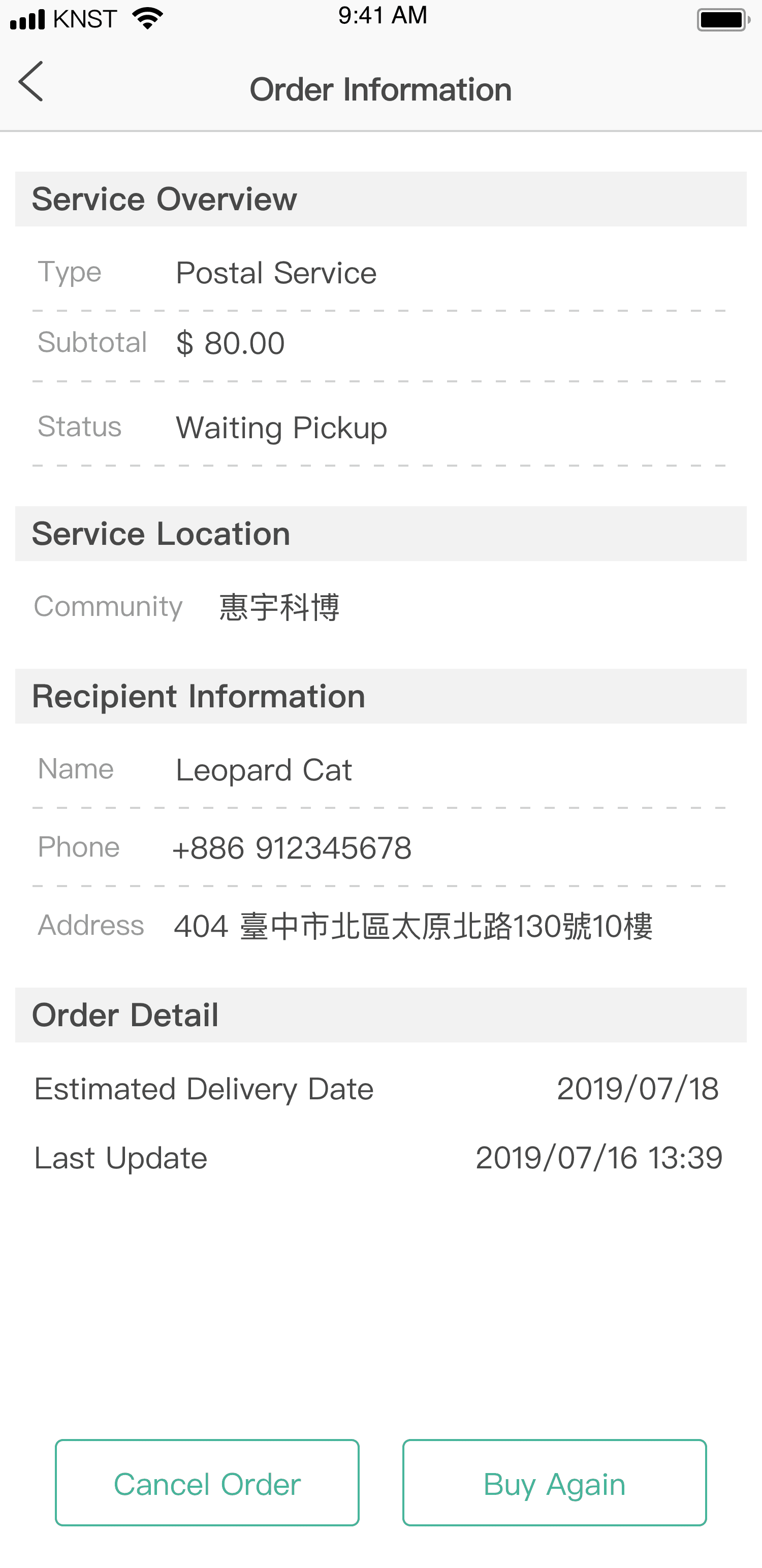762x1568 pixels.
Task: Go back from Order Information
Action: pyautogui.click(x=30, y=82)
